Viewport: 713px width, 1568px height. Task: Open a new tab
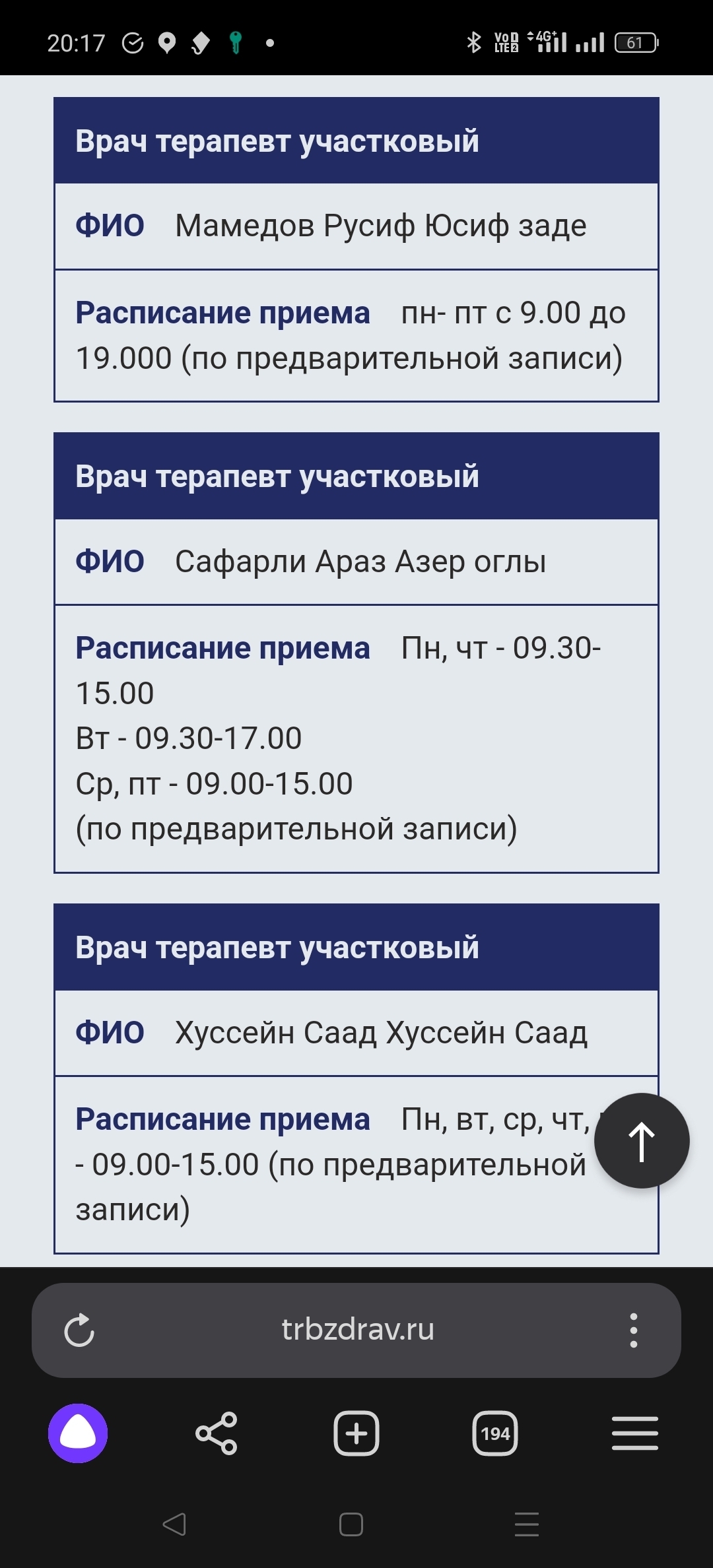pos(356,1433)
